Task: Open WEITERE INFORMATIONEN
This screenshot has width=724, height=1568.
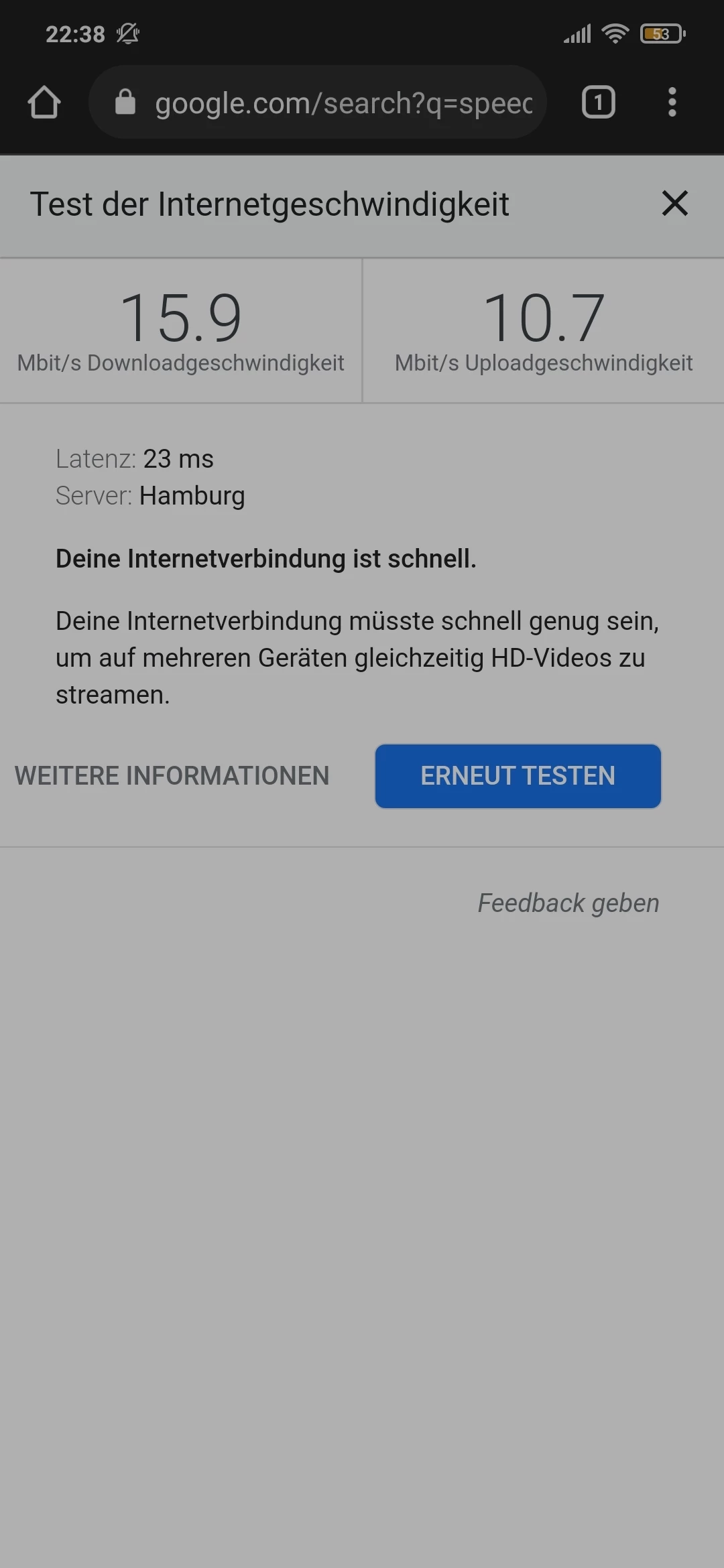Action: click(x=172, y=776)
